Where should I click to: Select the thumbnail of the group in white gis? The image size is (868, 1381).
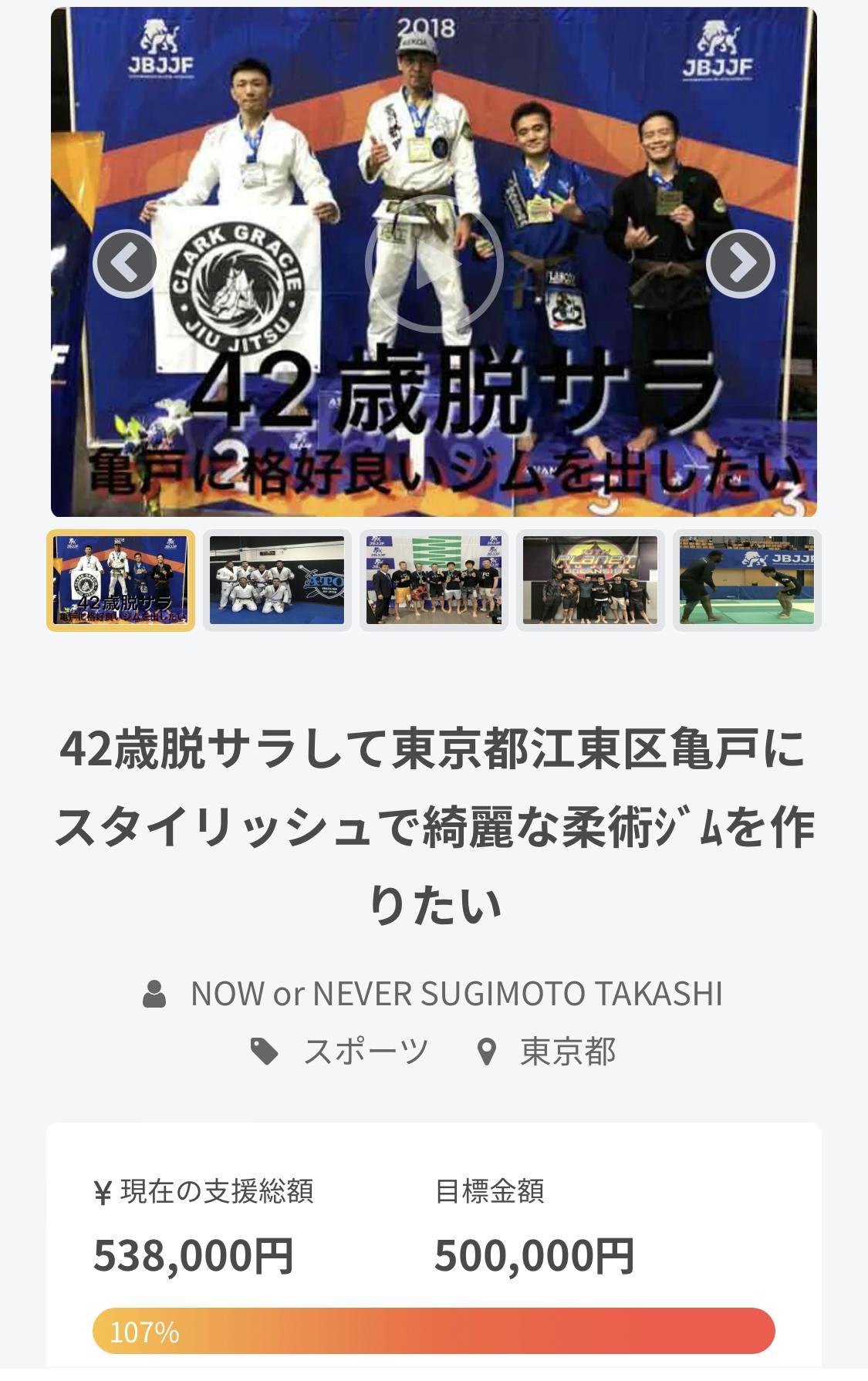[277, 580]
